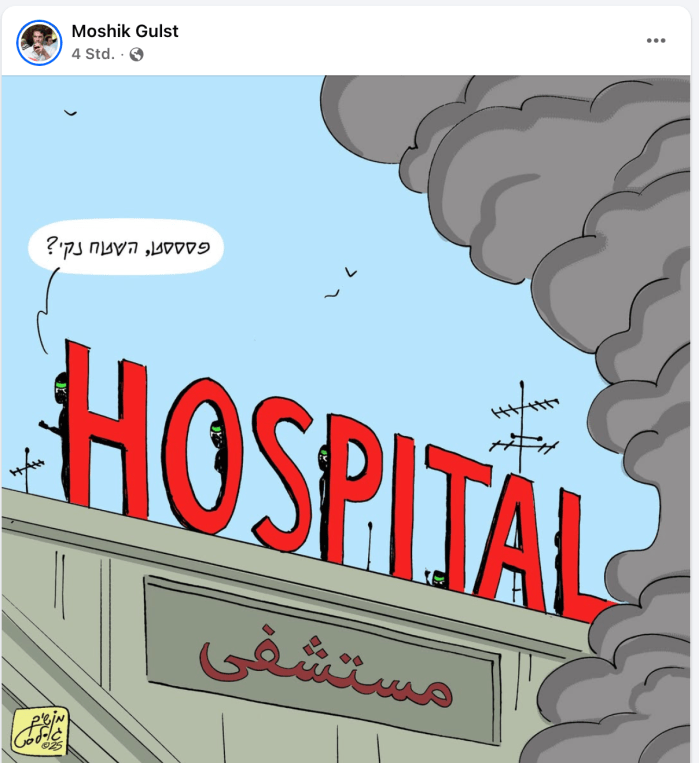Viewport: 699px width, 763px height.
Task: Open Moshik Gulst's profile by name
Action: click(125, 31)
